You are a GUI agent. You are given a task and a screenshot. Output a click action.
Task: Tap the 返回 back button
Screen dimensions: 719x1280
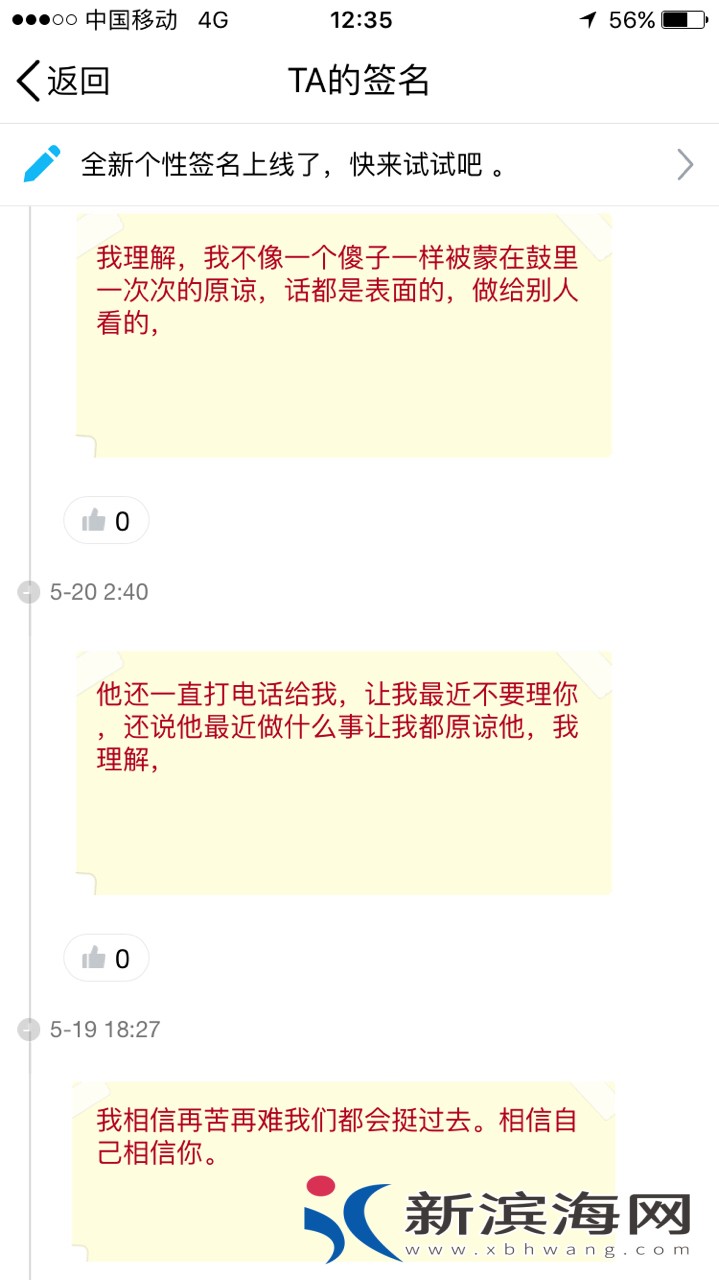62,81
